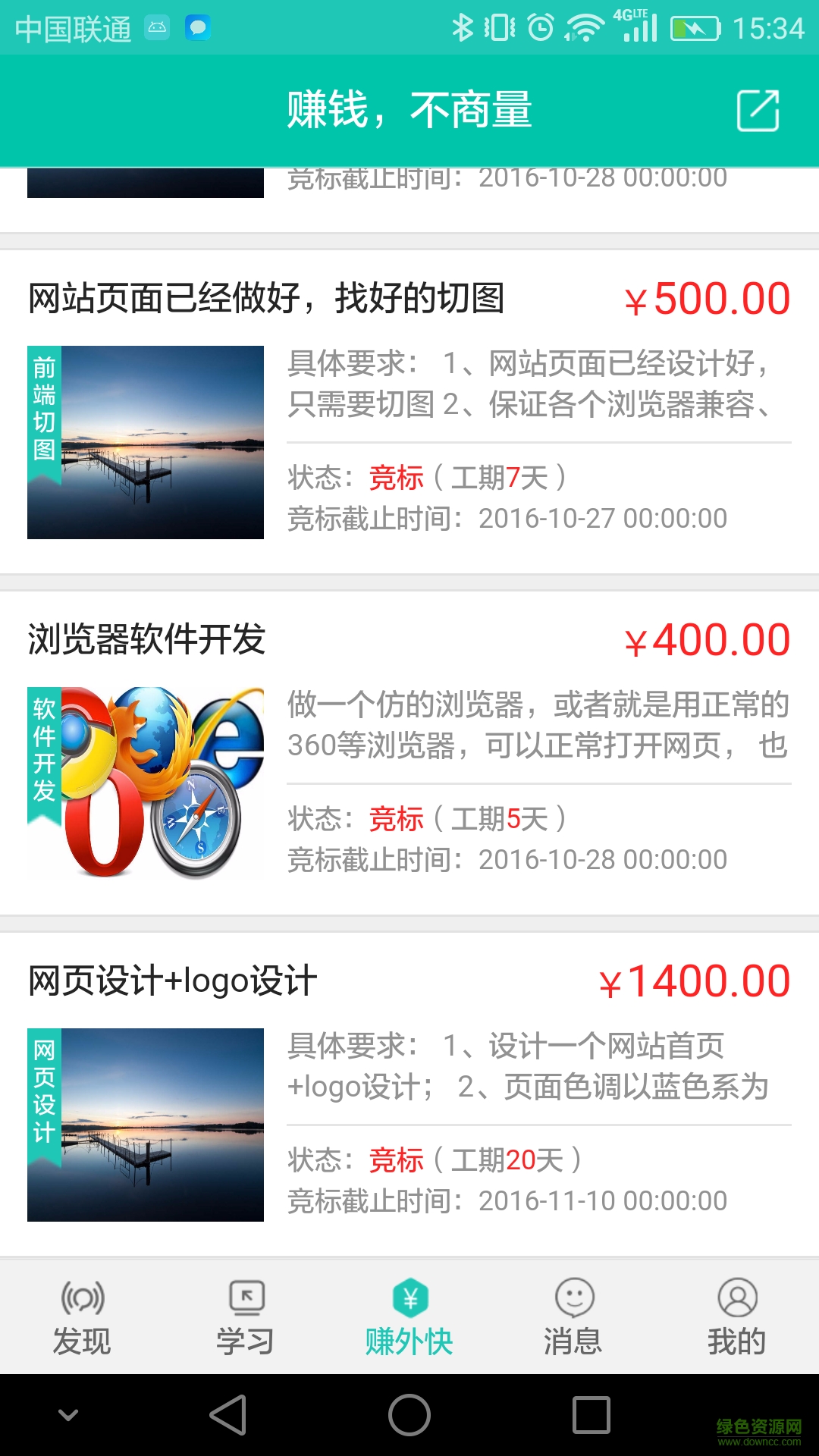This screenshot has height=1456, width=819.
Task: Tap the system back button
Action: tap(227, 1415)
